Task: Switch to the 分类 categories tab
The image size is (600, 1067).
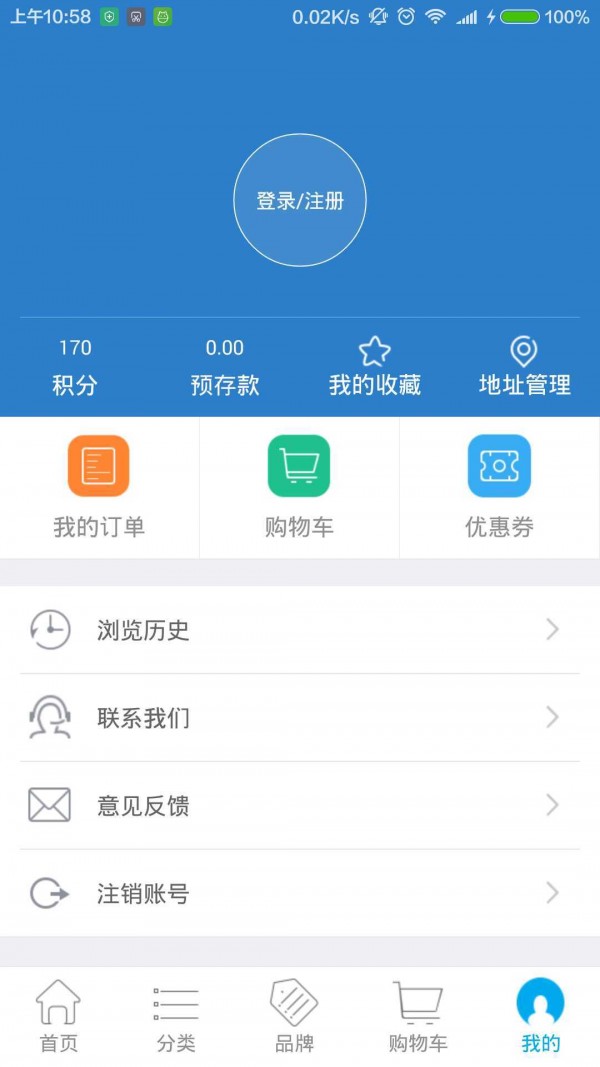Action: click(x=176, y=1016)
